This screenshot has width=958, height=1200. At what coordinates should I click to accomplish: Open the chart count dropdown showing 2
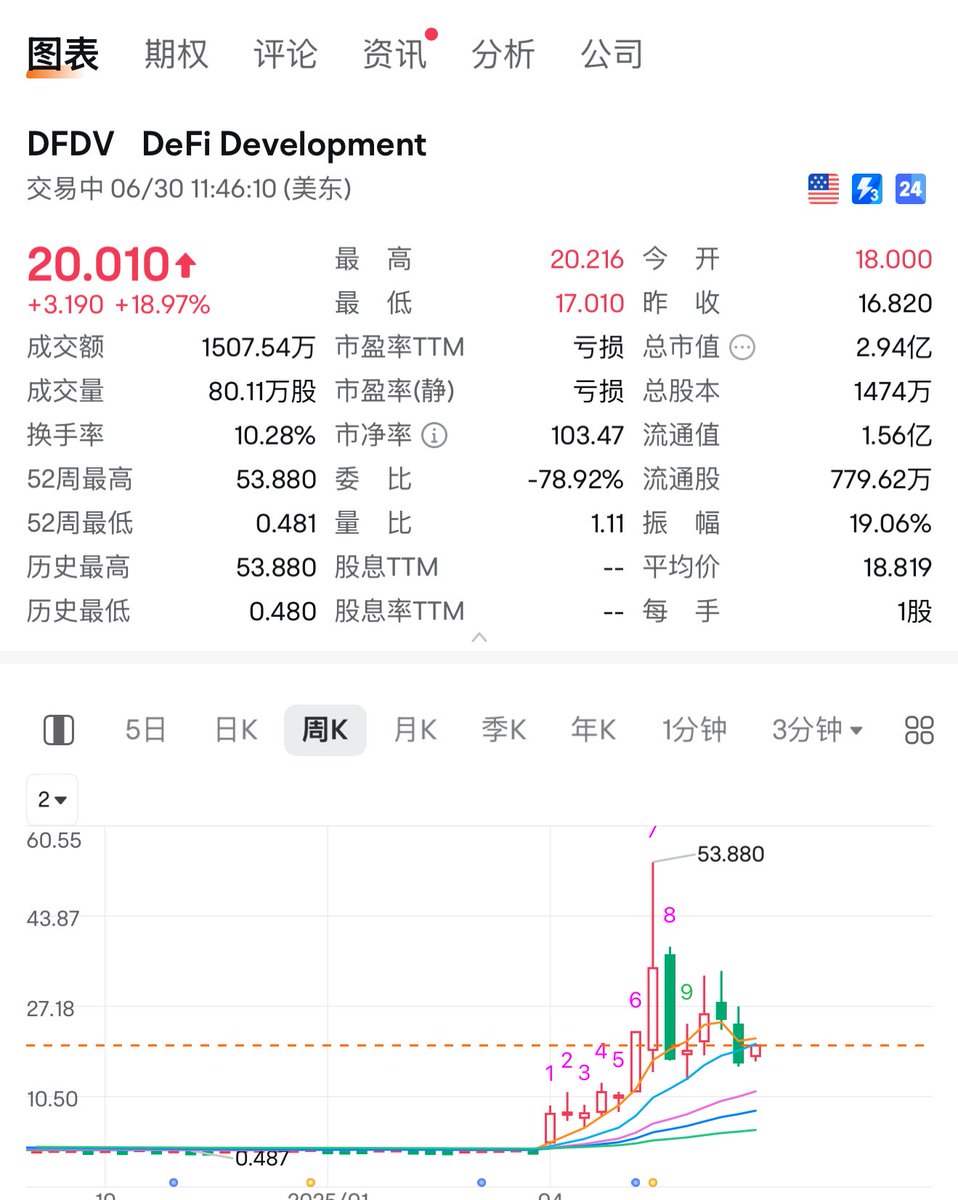(x=52, y=800)
